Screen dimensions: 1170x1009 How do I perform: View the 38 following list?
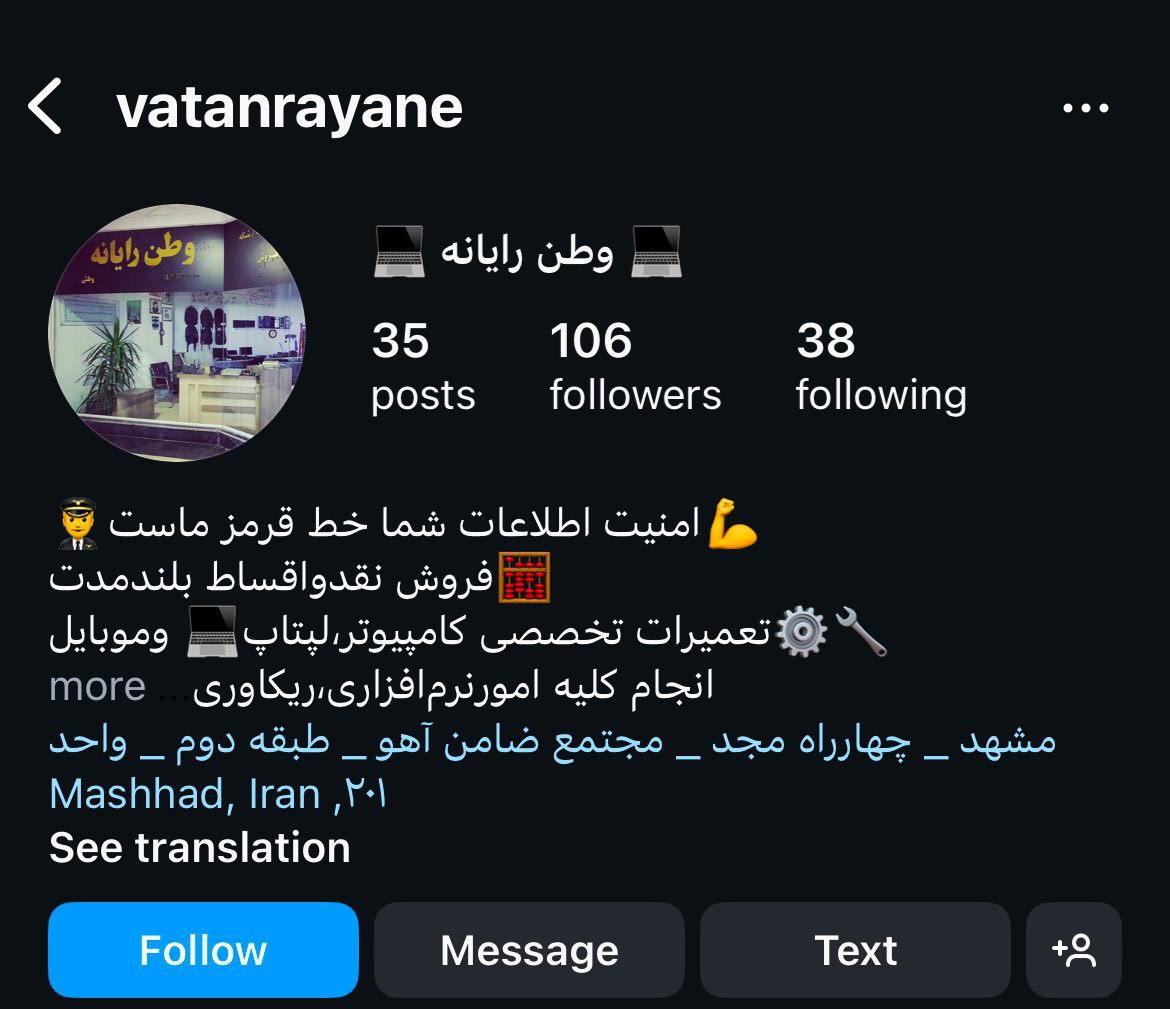pos(880,367)
